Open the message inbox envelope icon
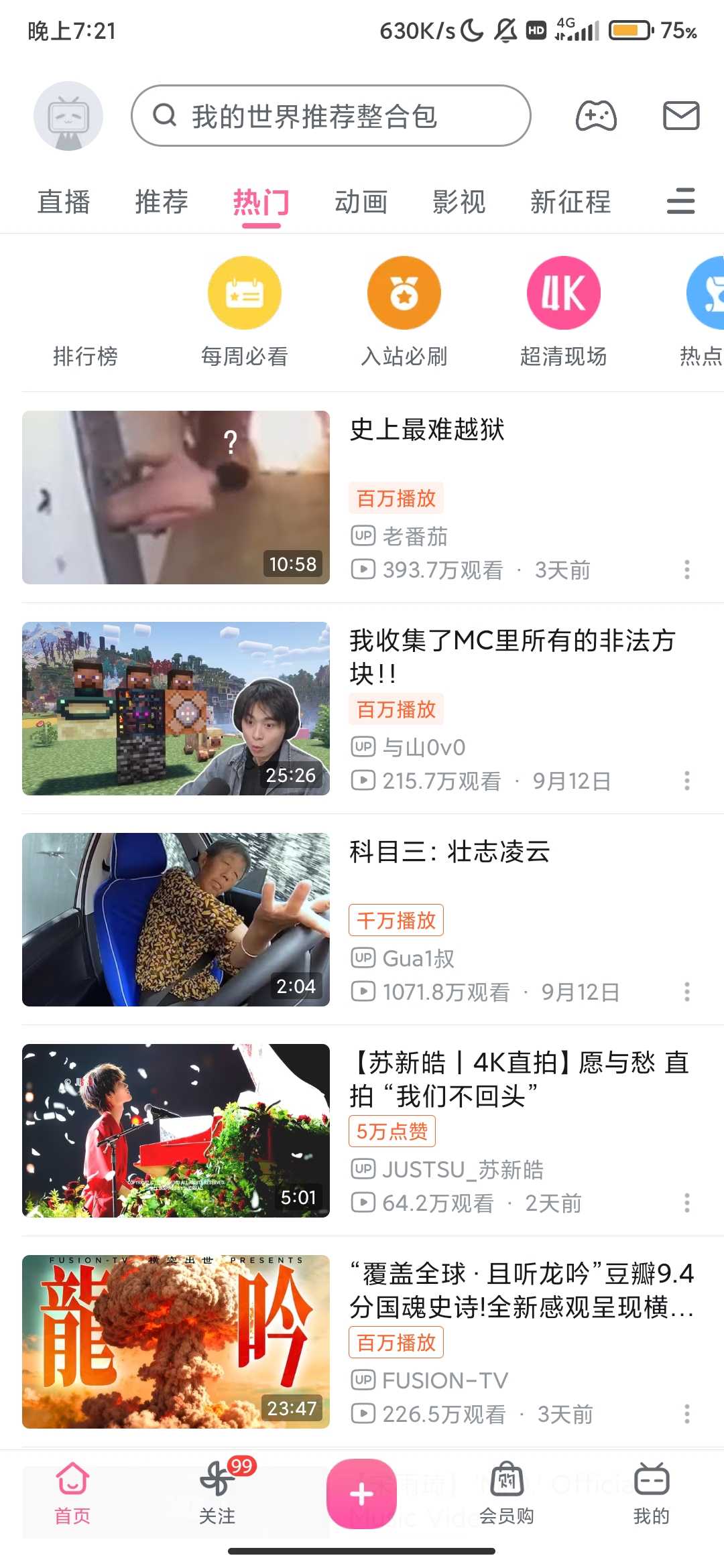This screenshot has height=1568, width=724. pos(682,116)
